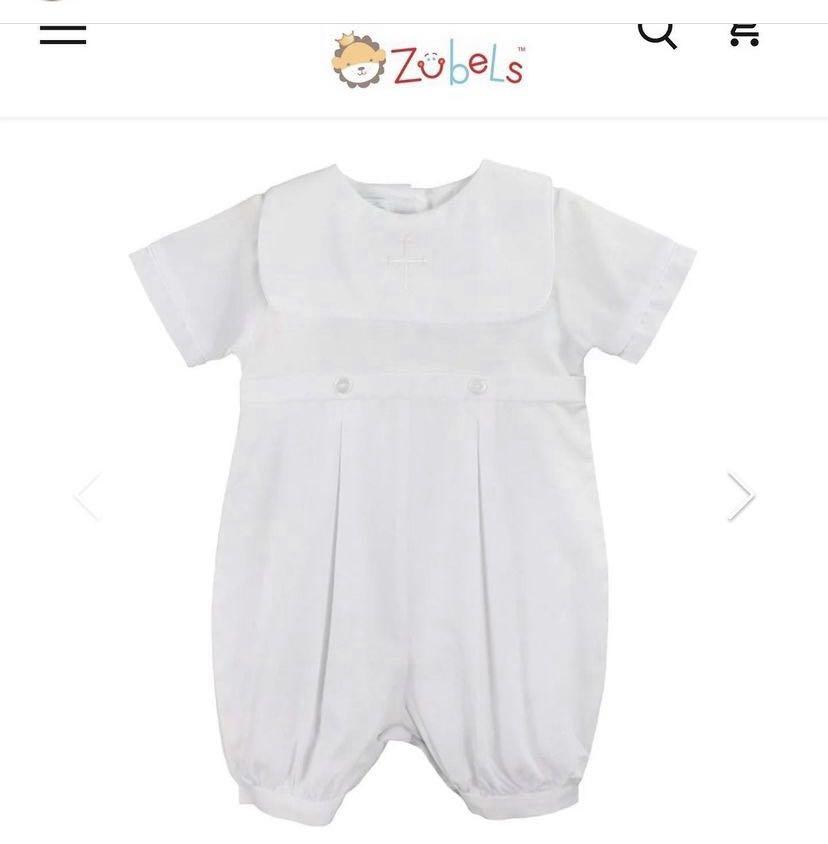This screenshot has height=844, width=828.
Task: Tap the cart icon in top right
Action: [x=742, y=33]
